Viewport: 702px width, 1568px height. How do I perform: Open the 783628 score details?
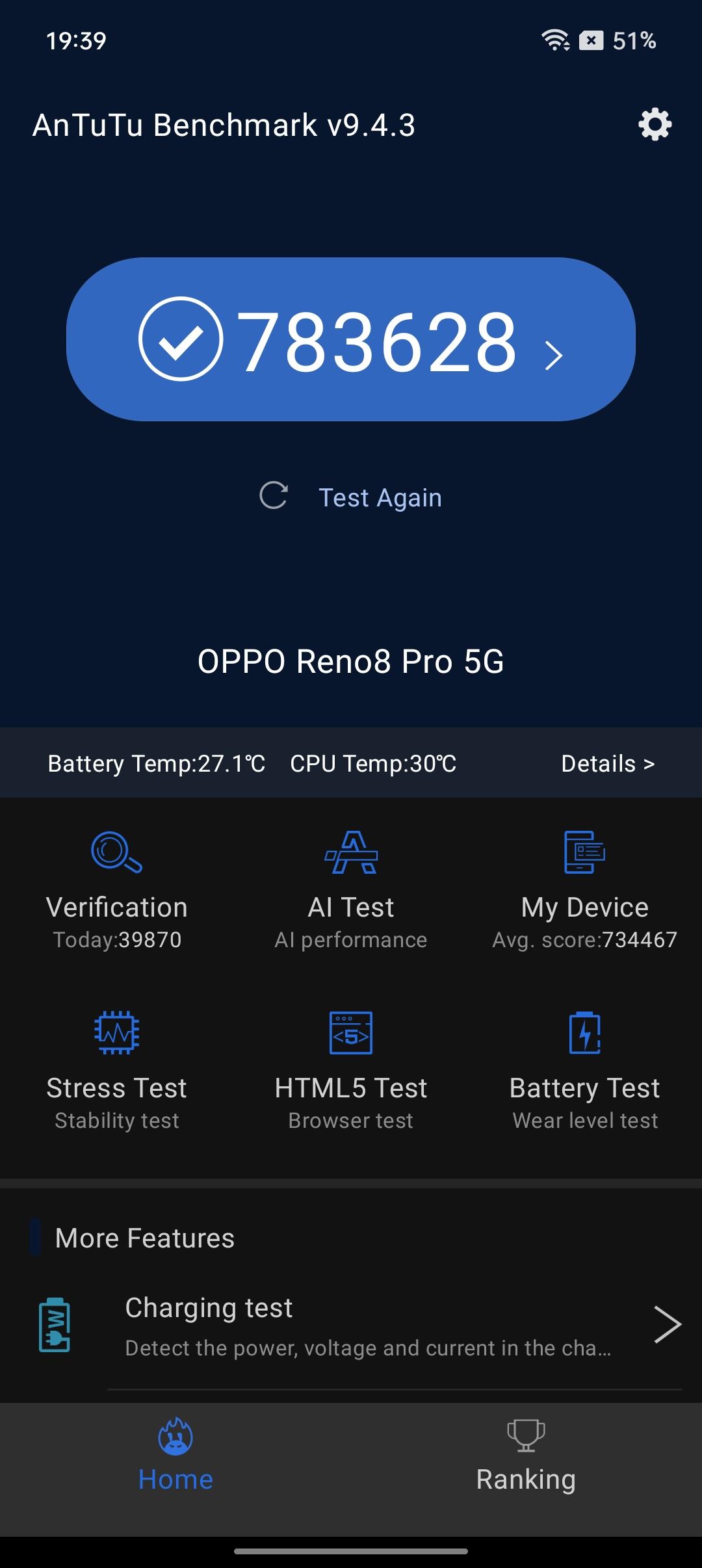click(351, 339)
